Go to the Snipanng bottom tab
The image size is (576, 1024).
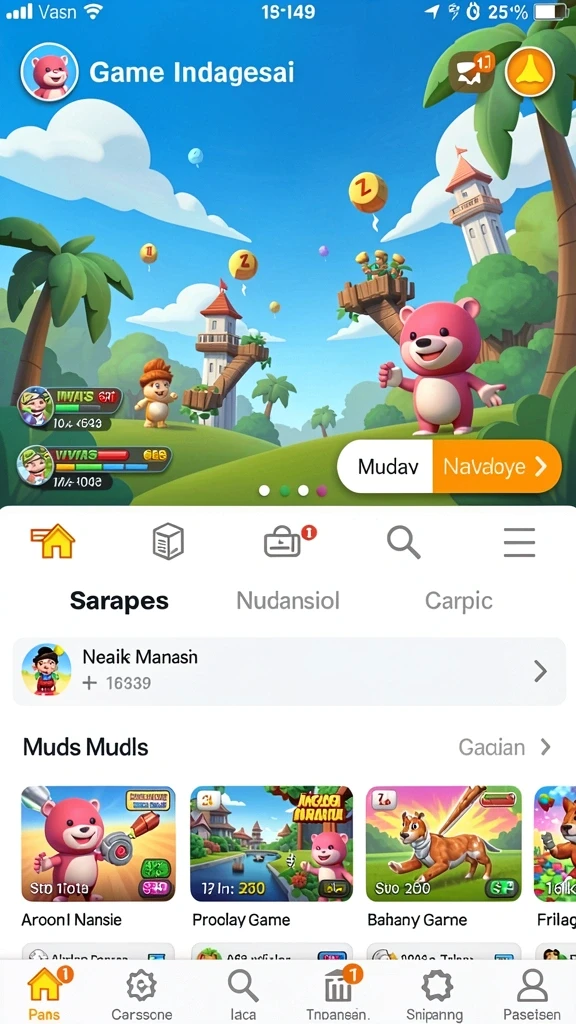[435, 994]
